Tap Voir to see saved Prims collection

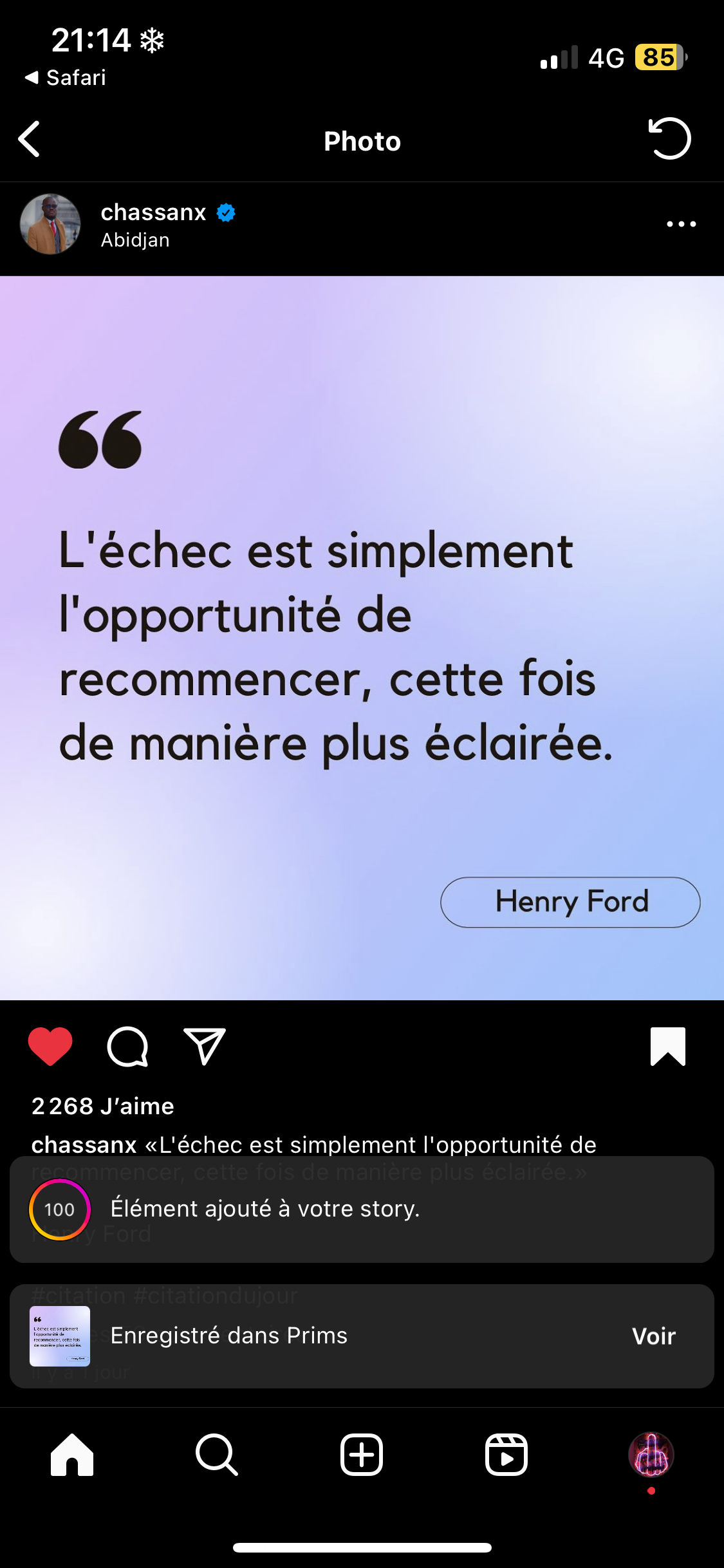(x=654, y=1336)
